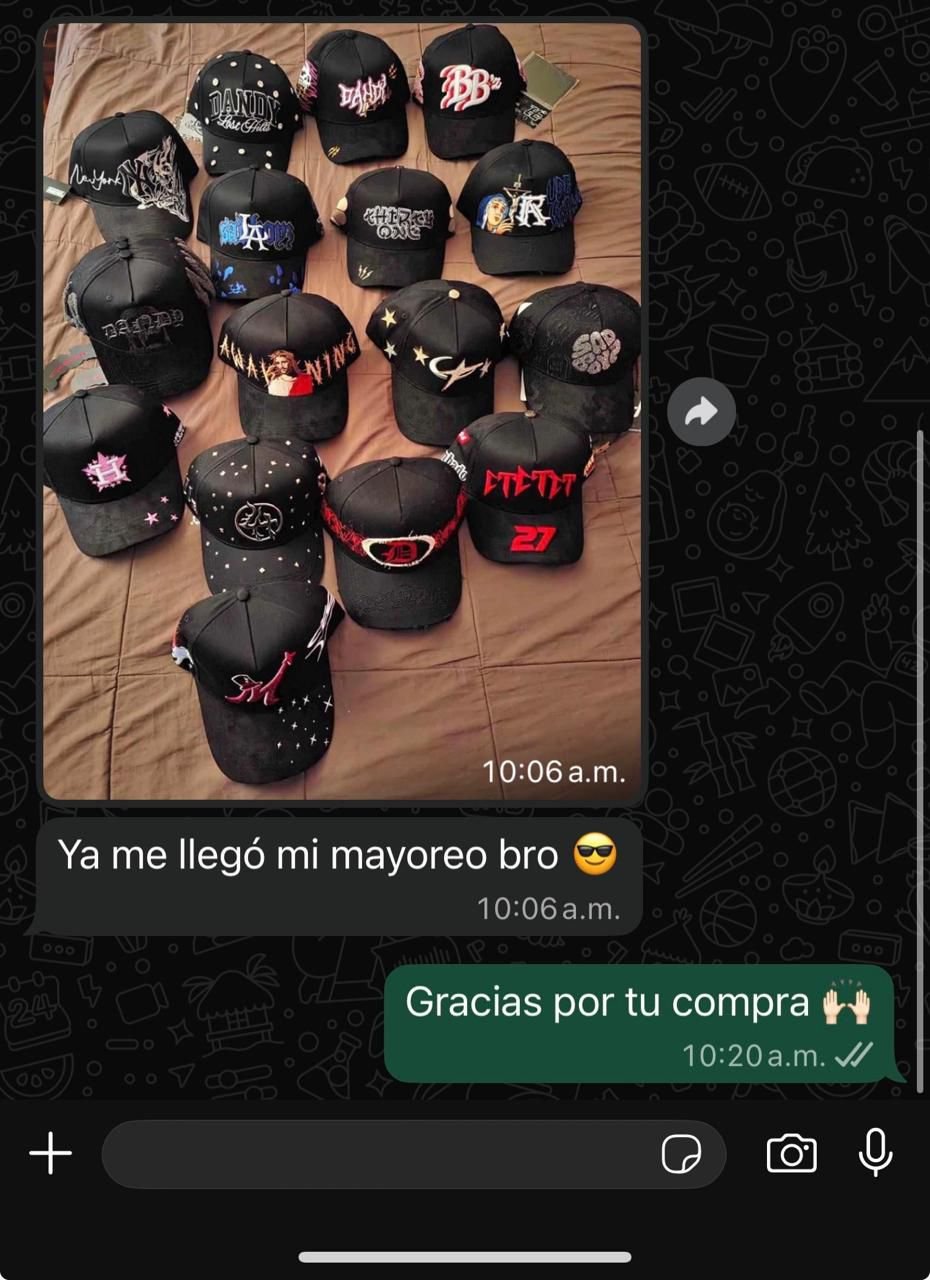
Task: Tap the microphone to record a voice message
Action: [875, 1153]
